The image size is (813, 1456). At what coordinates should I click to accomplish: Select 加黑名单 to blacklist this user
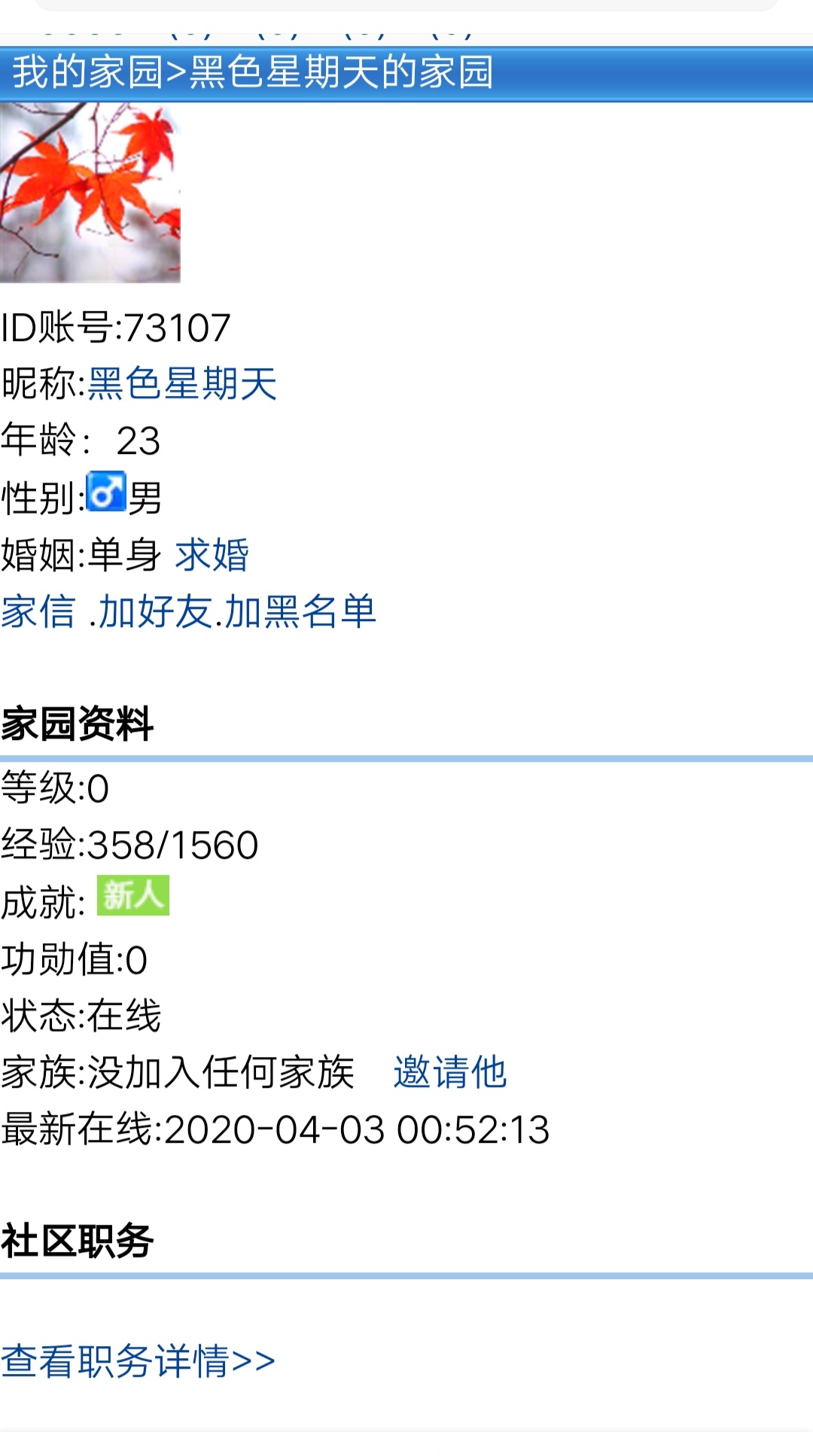click(300, 611)
